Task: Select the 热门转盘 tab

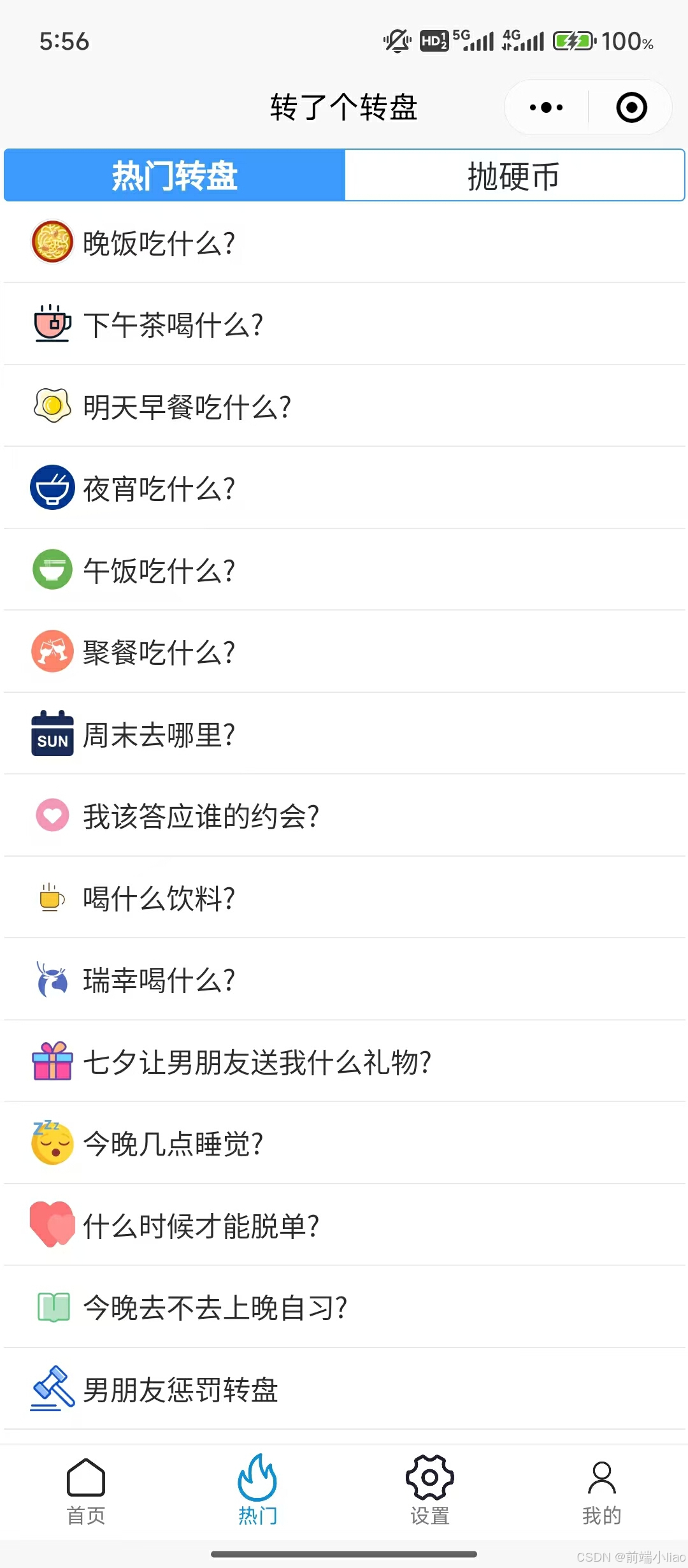Action: (175, 176)
